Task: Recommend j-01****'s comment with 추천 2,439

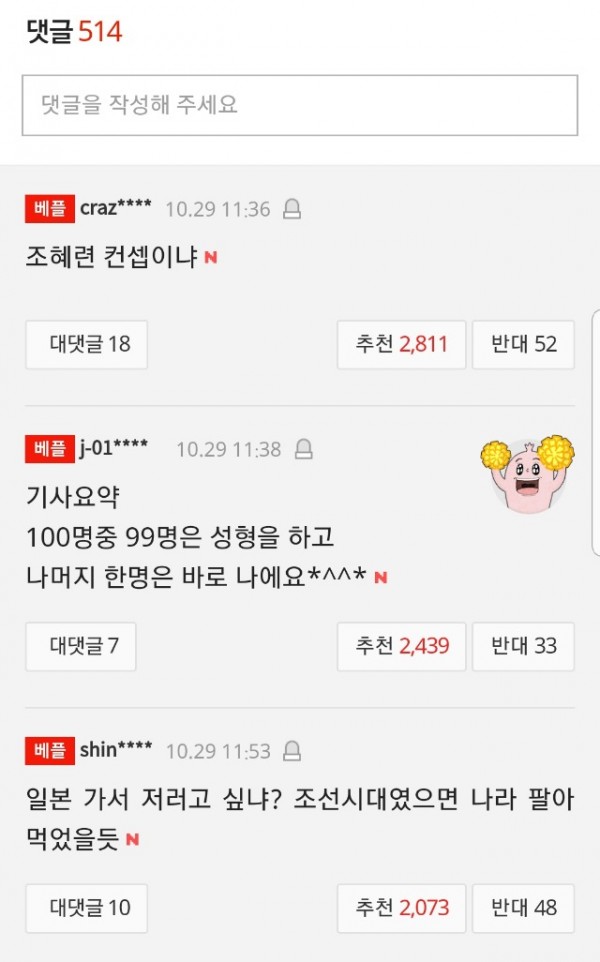Action: (401, 646)
